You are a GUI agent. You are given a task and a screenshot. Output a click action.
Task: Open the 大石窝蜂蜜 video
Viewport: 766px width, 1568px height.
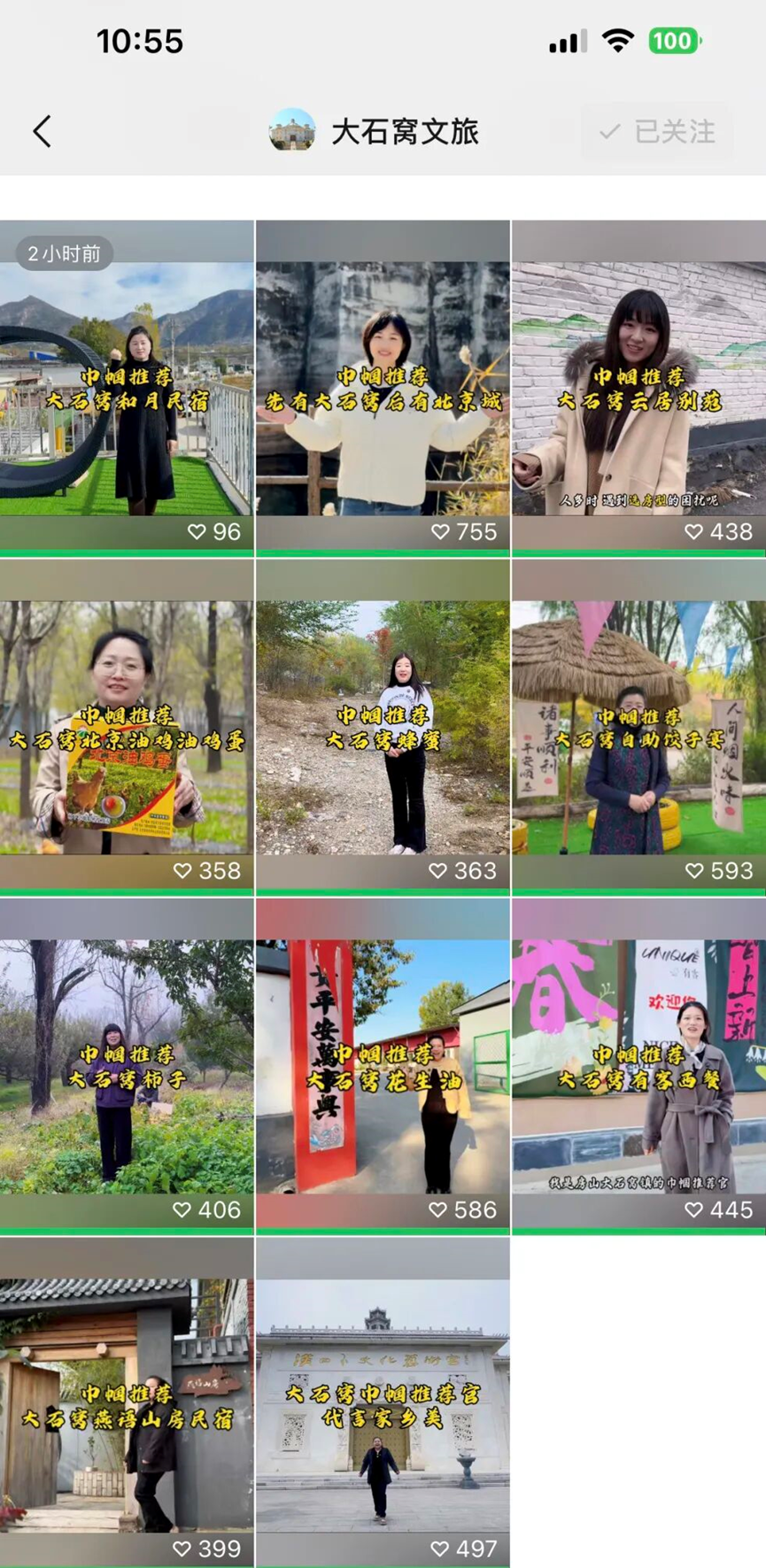383,726
